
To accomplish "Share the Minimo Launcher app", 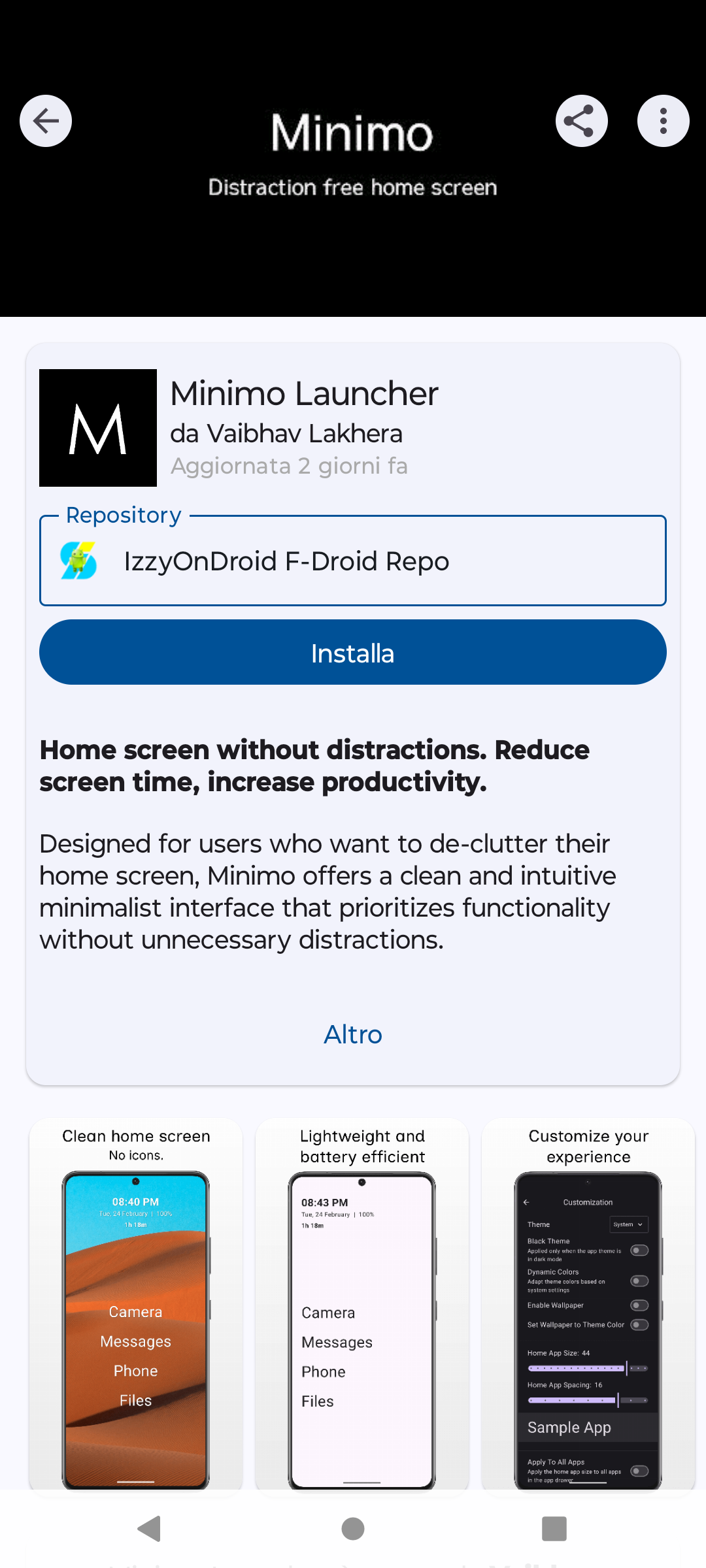I will pos(581,121).
